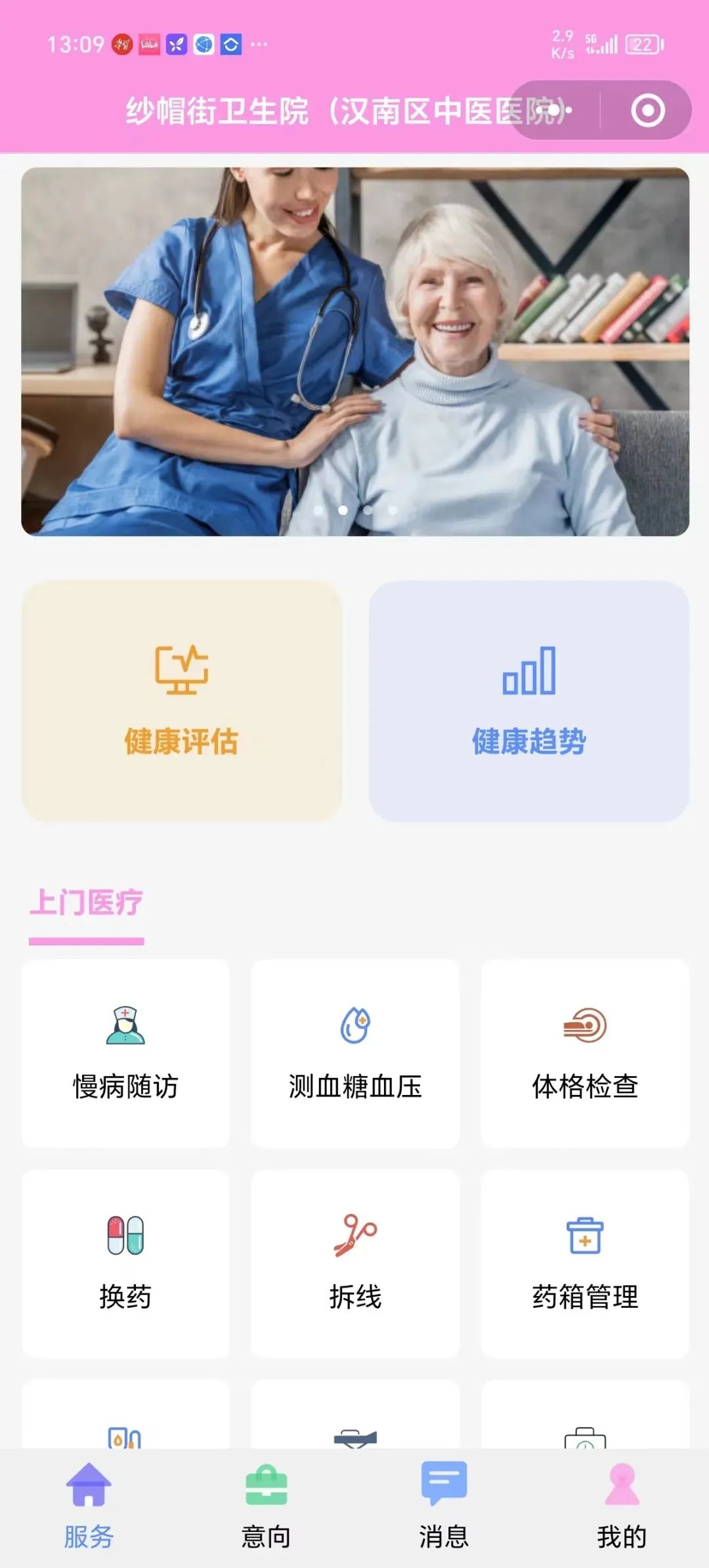Image resolution: width=709 pixels, height=1568 pixels.
Task: Open 健康评估 health assessment card
Action: click(x=182, y=701)
